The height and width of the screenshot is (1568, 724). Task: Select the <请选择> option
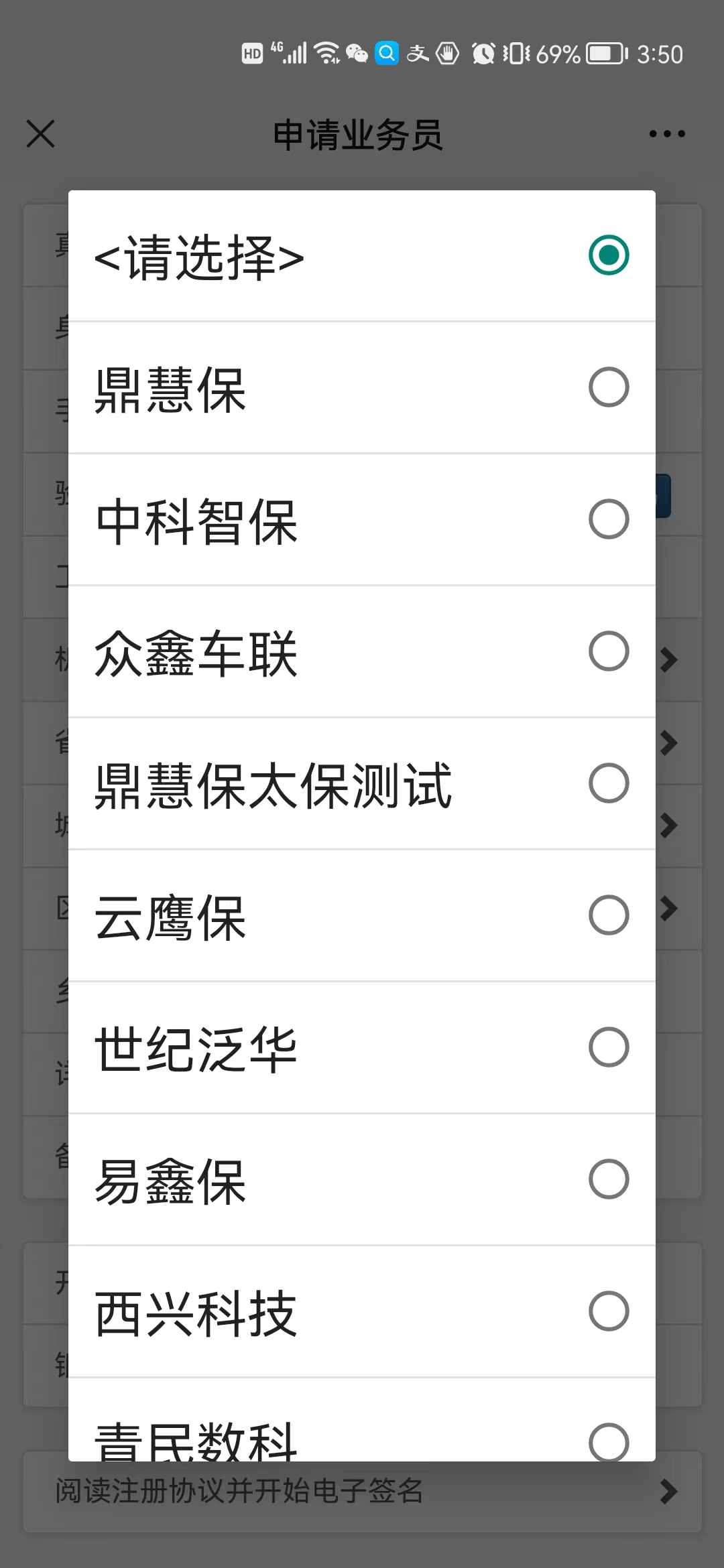coord(362,256)
